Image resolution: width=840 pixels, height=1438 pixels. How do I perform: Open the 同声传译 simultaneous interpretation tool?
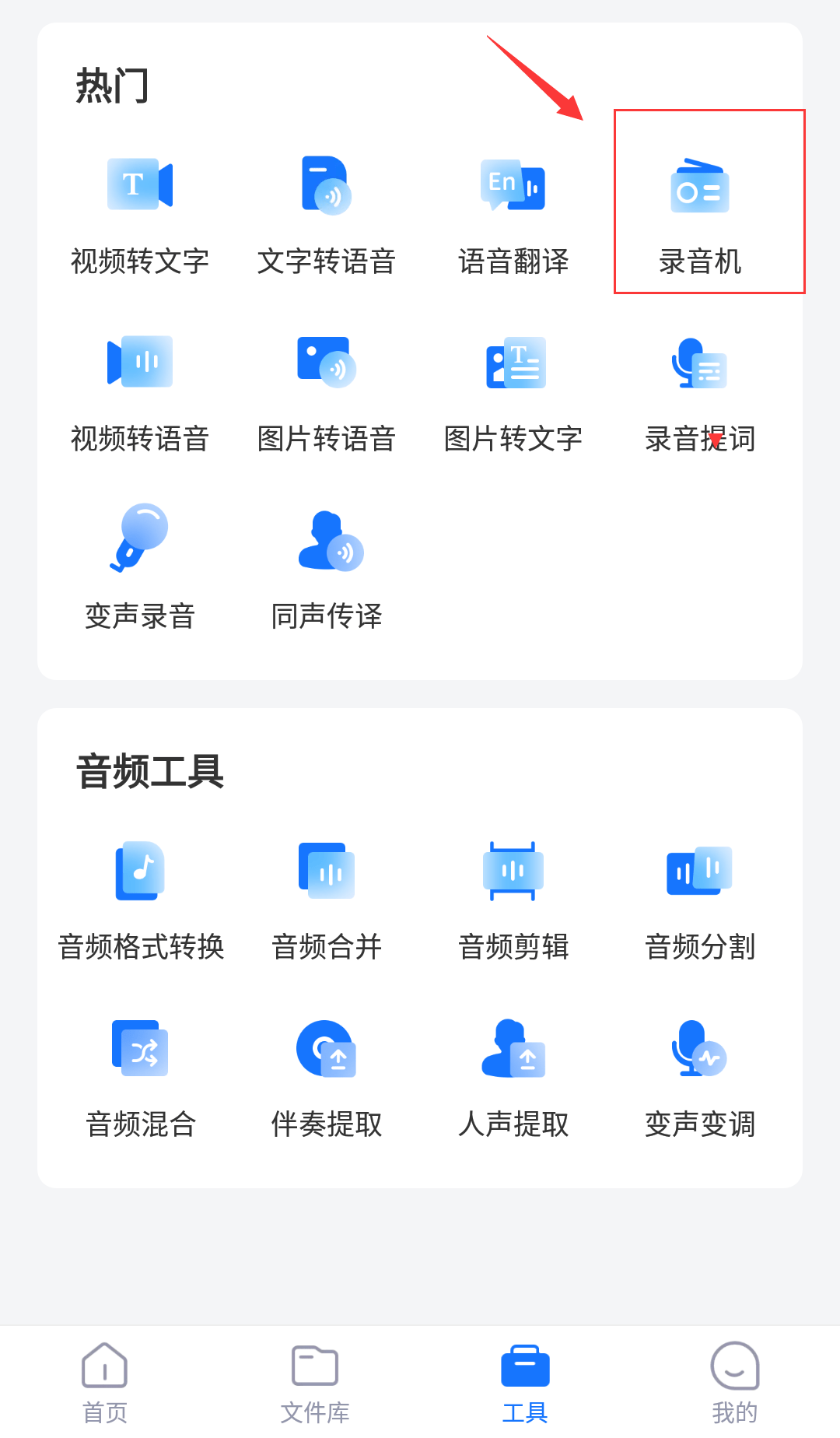point(327,564)
